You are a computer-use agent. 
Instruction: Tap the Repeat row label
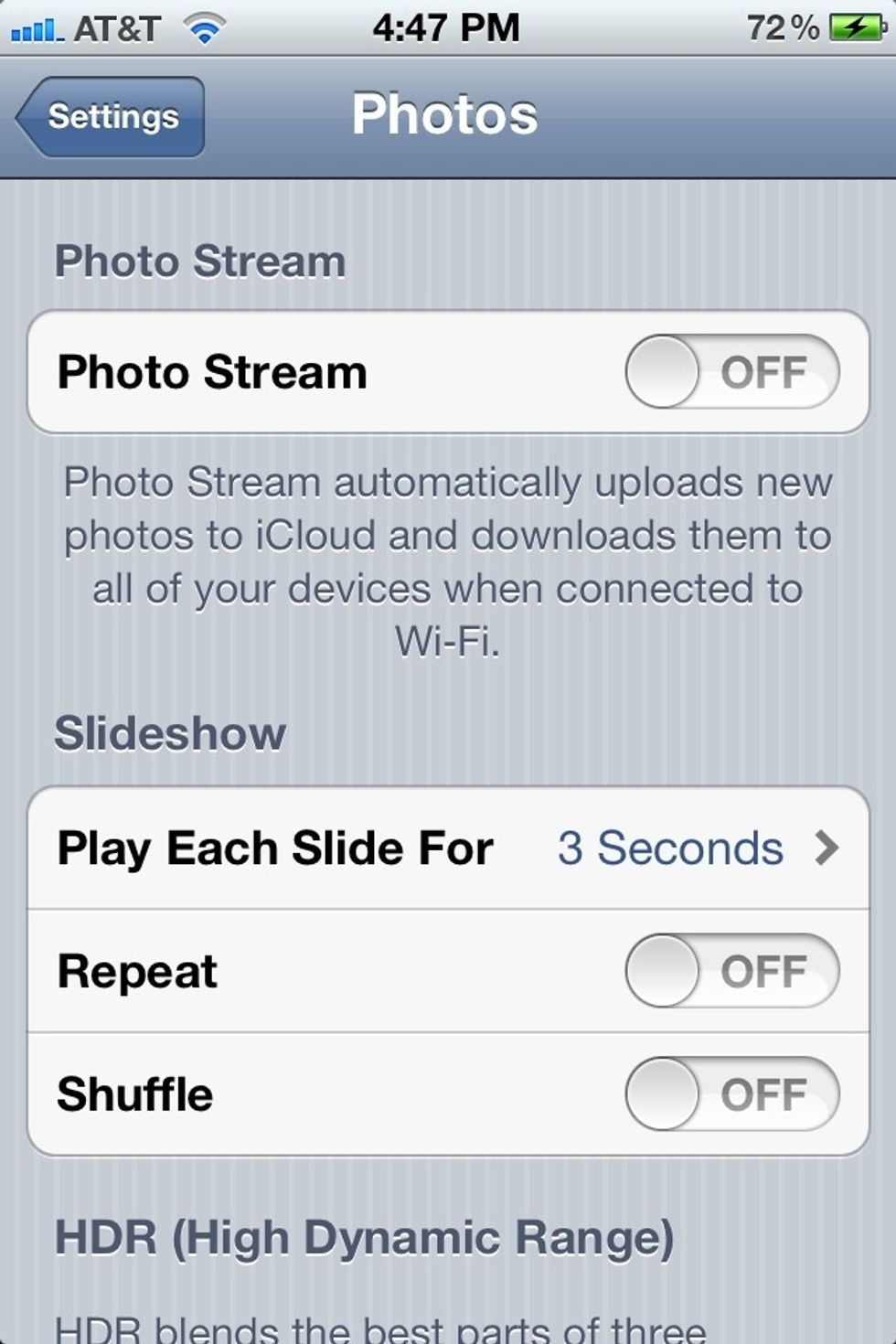click(x=137, y=971)
